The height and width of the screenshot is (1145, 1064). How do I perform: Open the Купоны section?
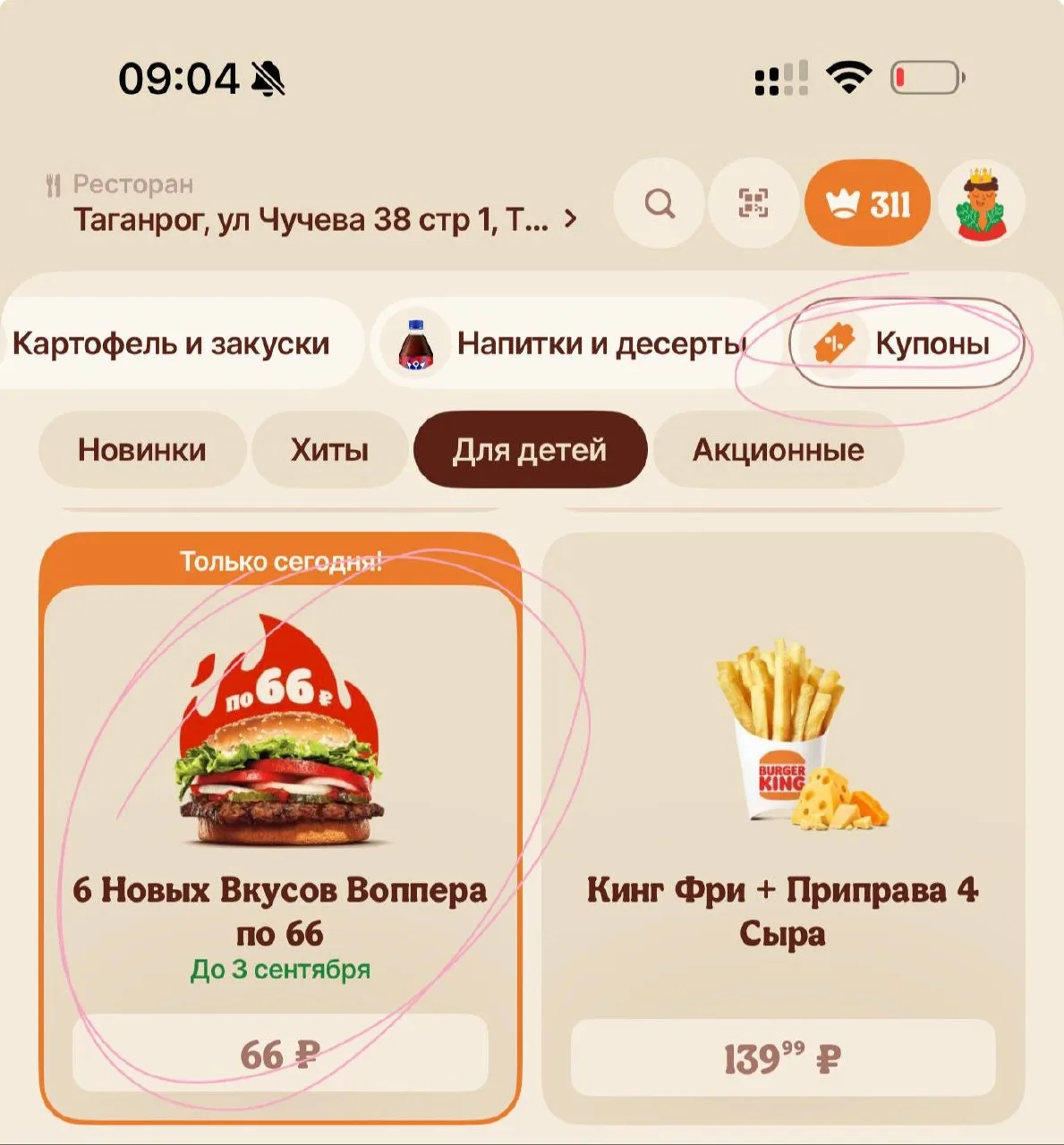(905, 343)
